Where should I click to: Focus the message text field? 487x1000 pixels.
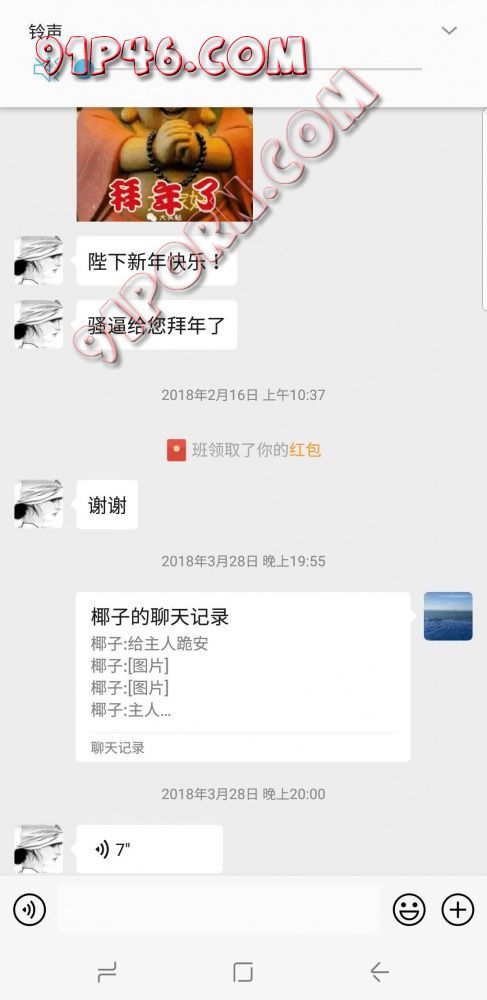tap(219, 909)
